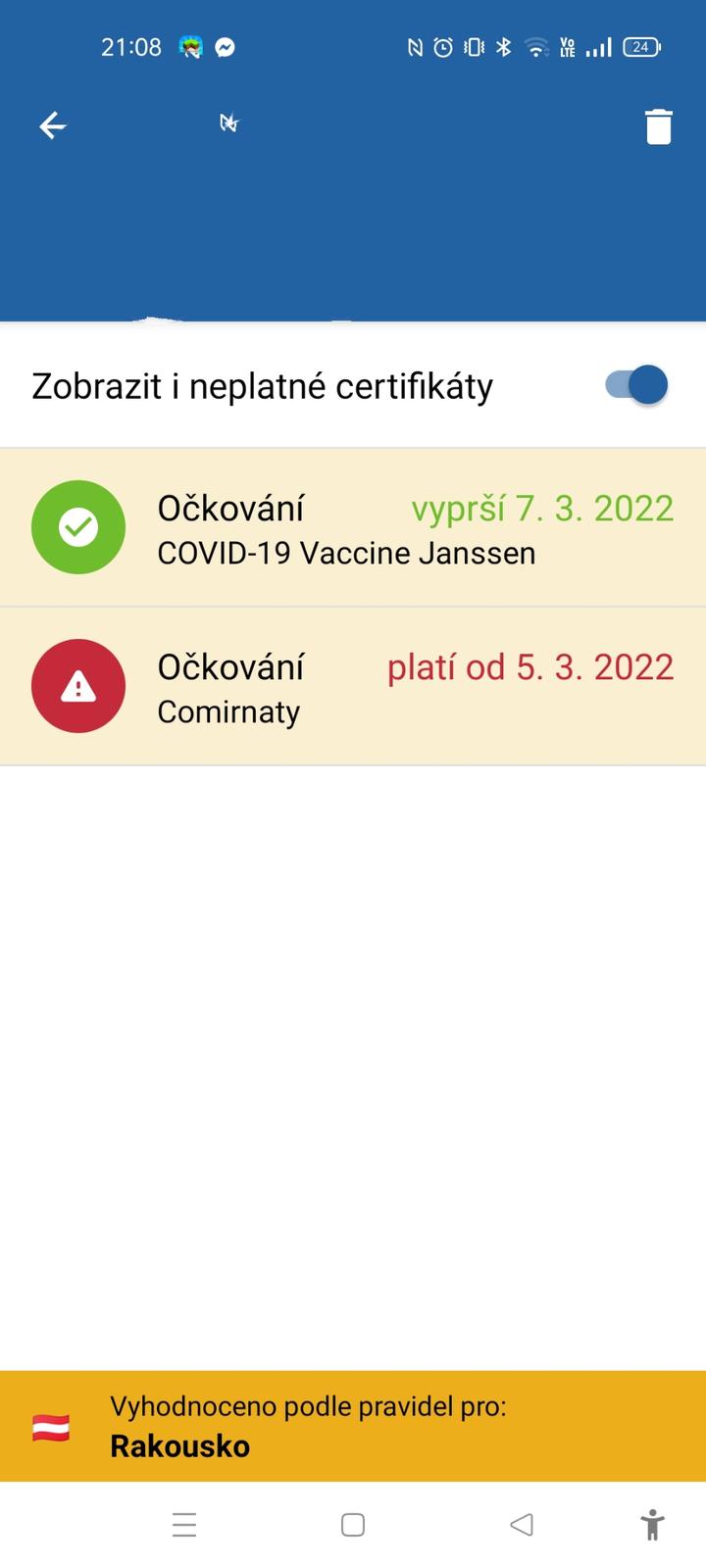Delete with the trash bin icon
The height and width of the screenshot is (1568, 706).
coord(658,126)
